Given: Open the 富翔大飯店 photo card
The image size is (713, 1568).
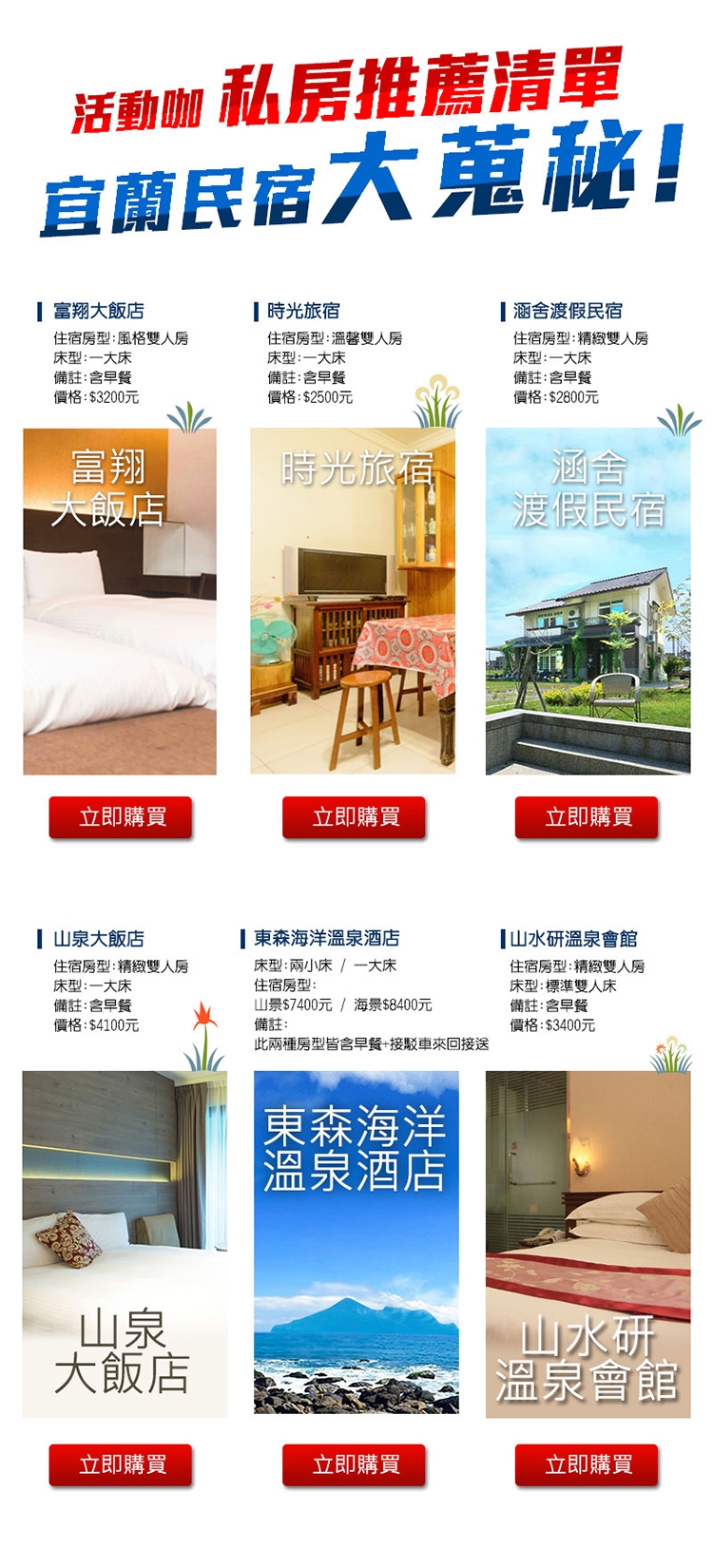Looking at the screenshot, I should pos(120,601).
